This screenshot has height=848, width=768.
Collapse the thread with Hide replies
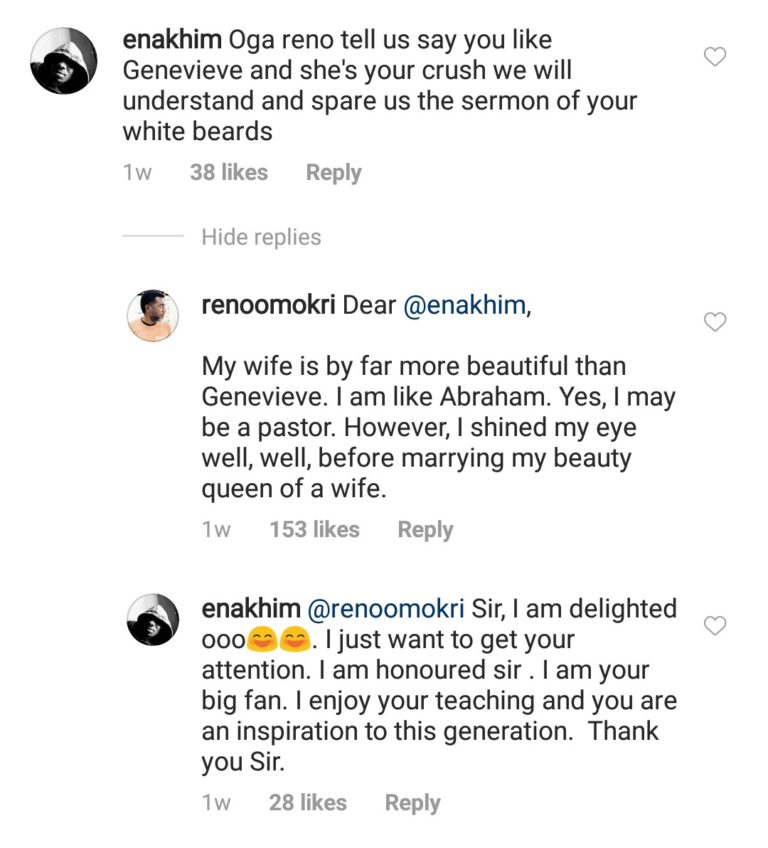pos(261,237)
